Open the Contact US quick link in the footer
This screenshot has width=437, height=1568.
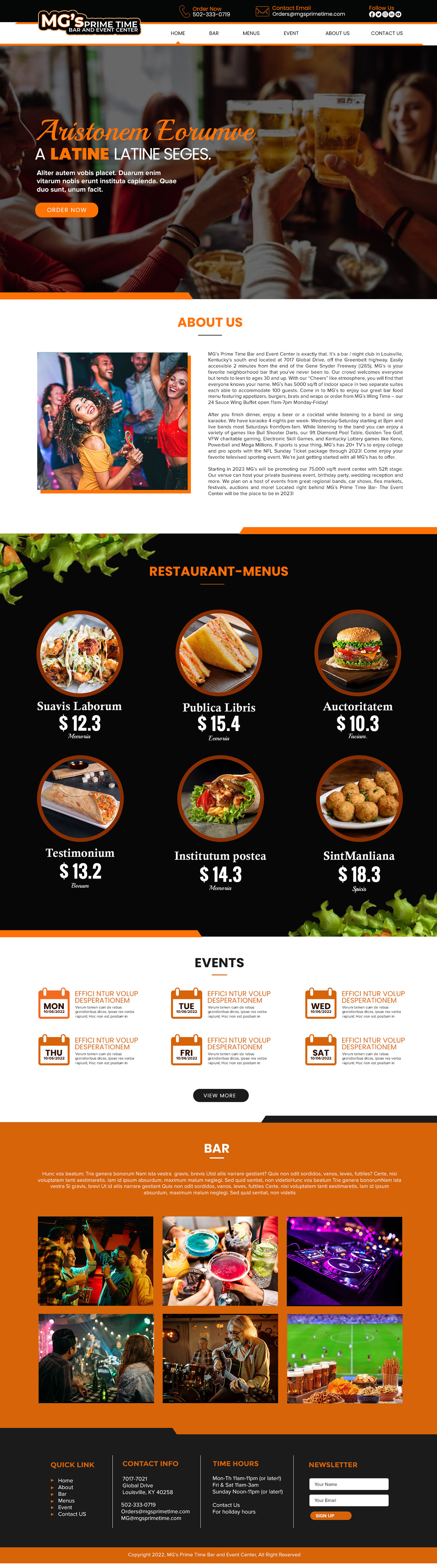click(x=72, y=1514)
